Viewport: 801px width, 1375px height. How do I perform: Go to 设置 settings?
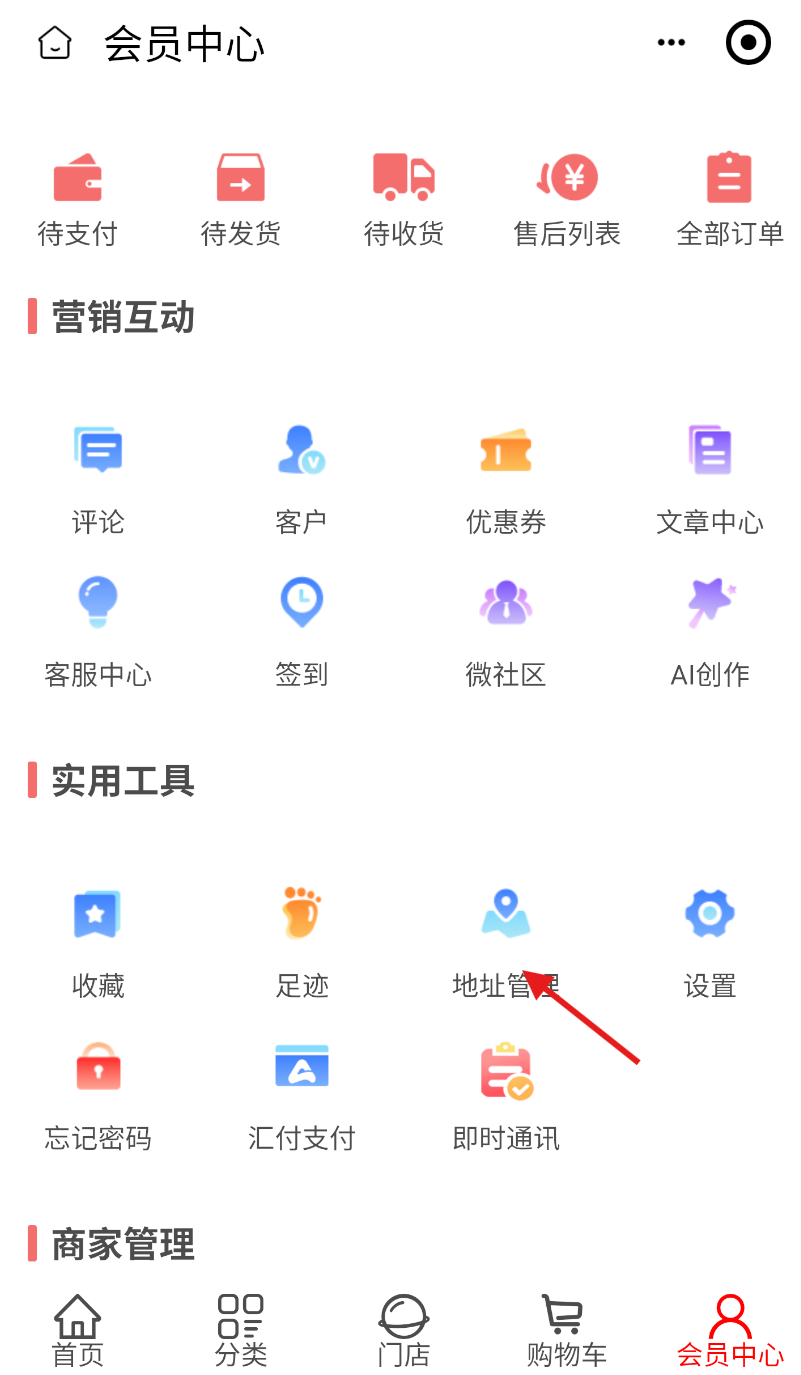[710, 940]
